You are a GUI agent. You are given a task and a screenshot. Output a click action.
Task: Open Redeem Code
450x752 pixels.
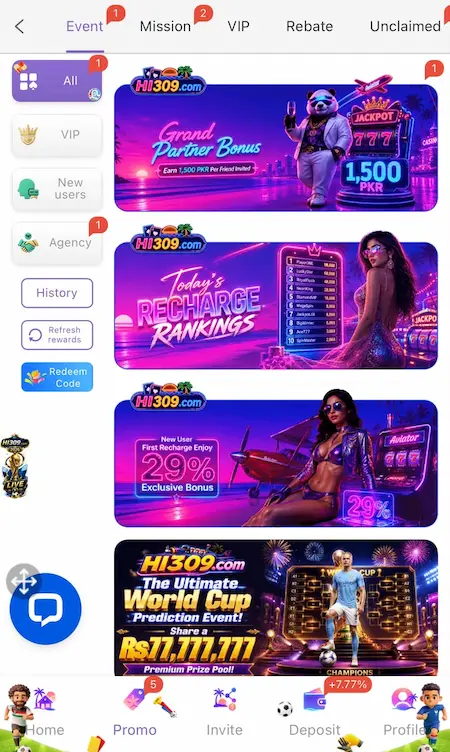point(57,377)
